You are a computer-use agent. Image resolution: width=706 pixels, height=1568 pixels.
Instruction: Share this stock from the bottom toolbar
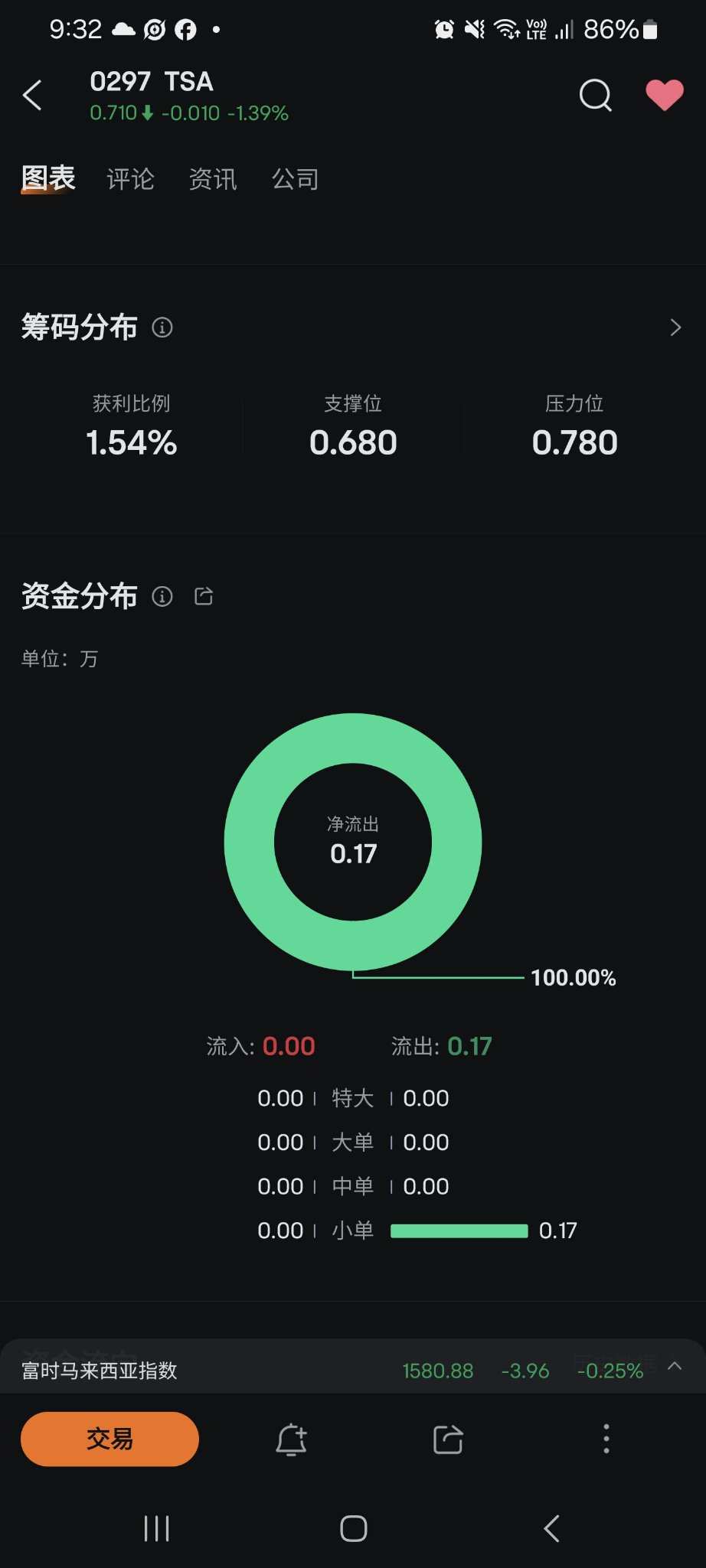pyautogui.click(x=448, y=1439)
